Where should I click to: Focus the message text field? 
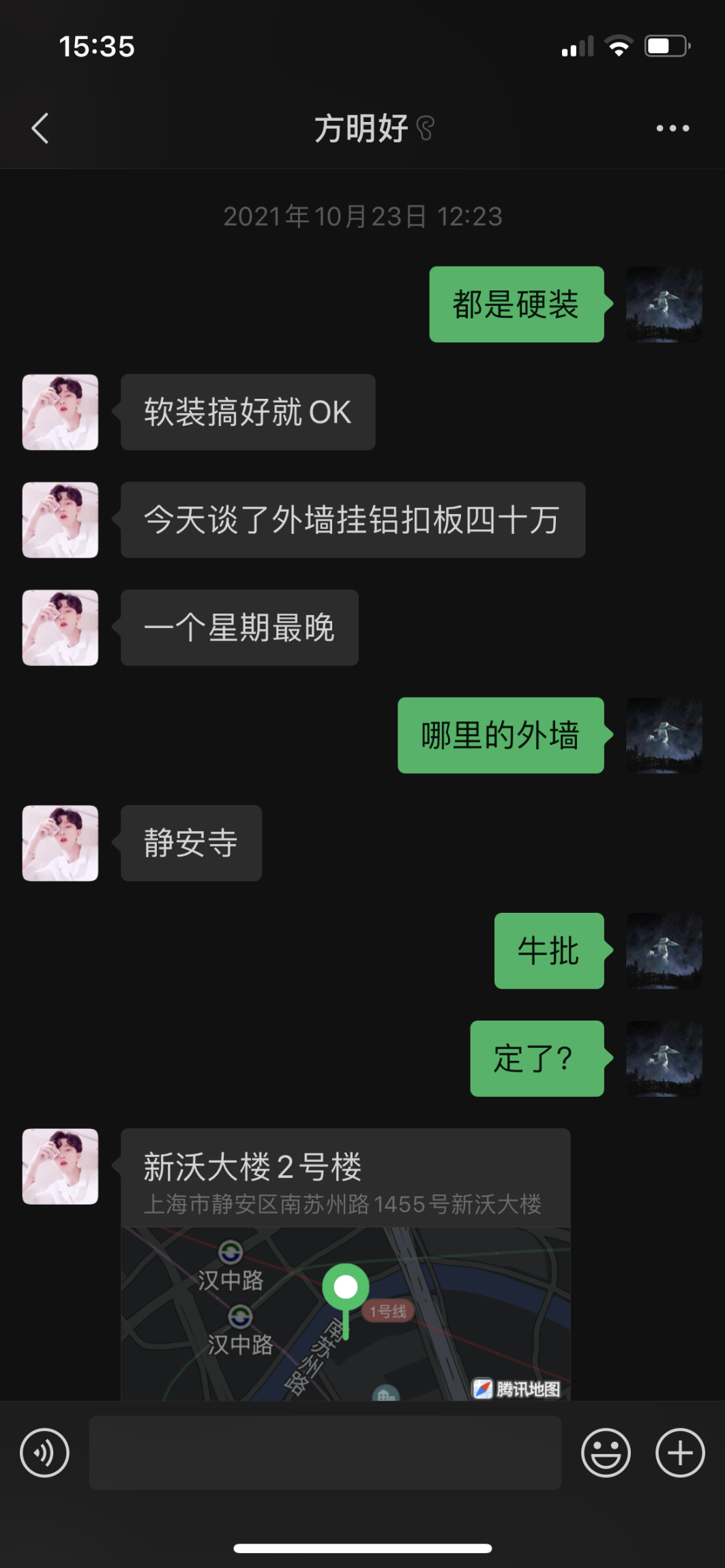[325, 1453]
